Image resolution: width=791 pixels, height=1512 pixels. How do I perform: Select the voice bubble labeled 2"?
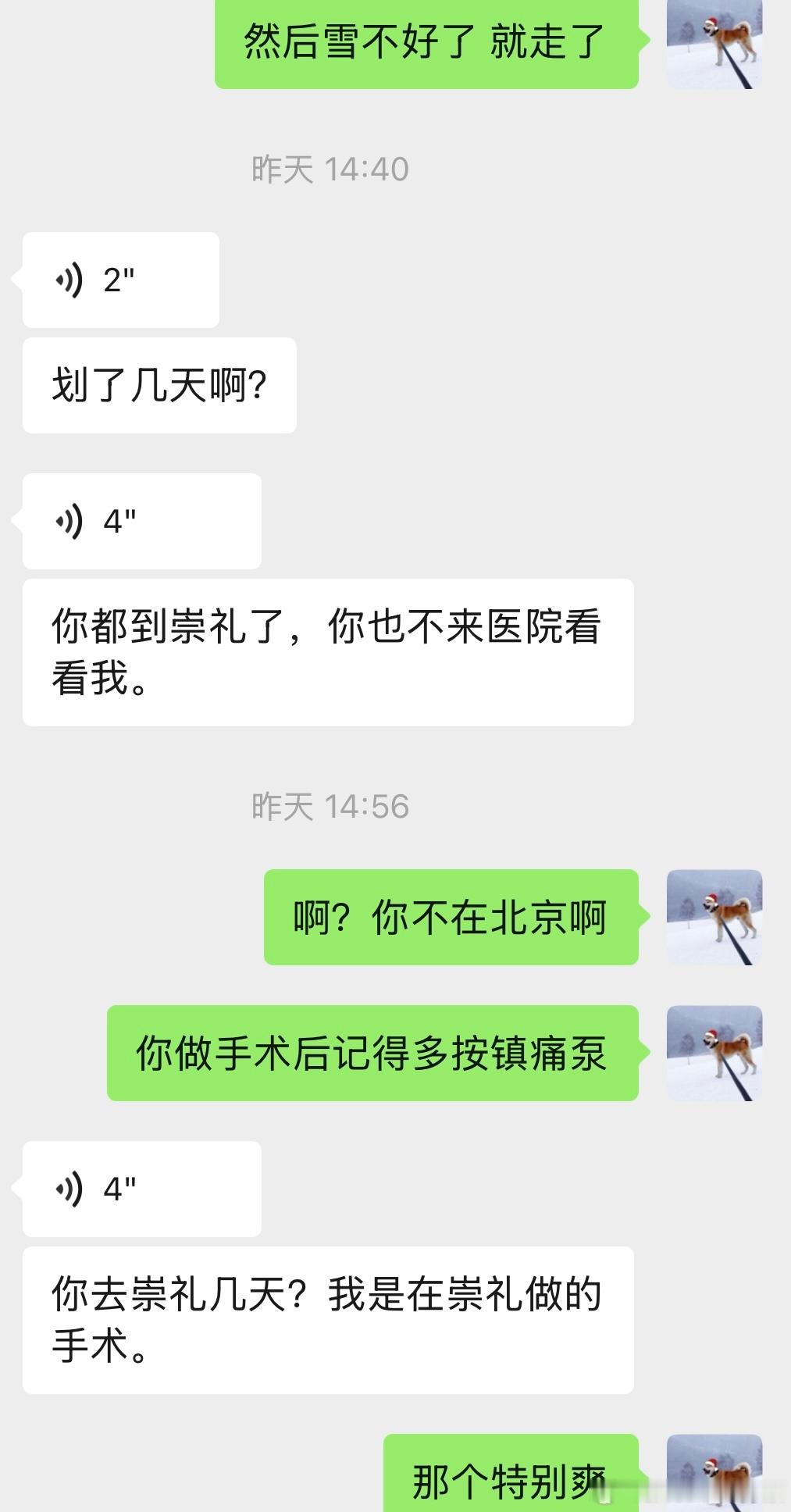pos(121,280)
